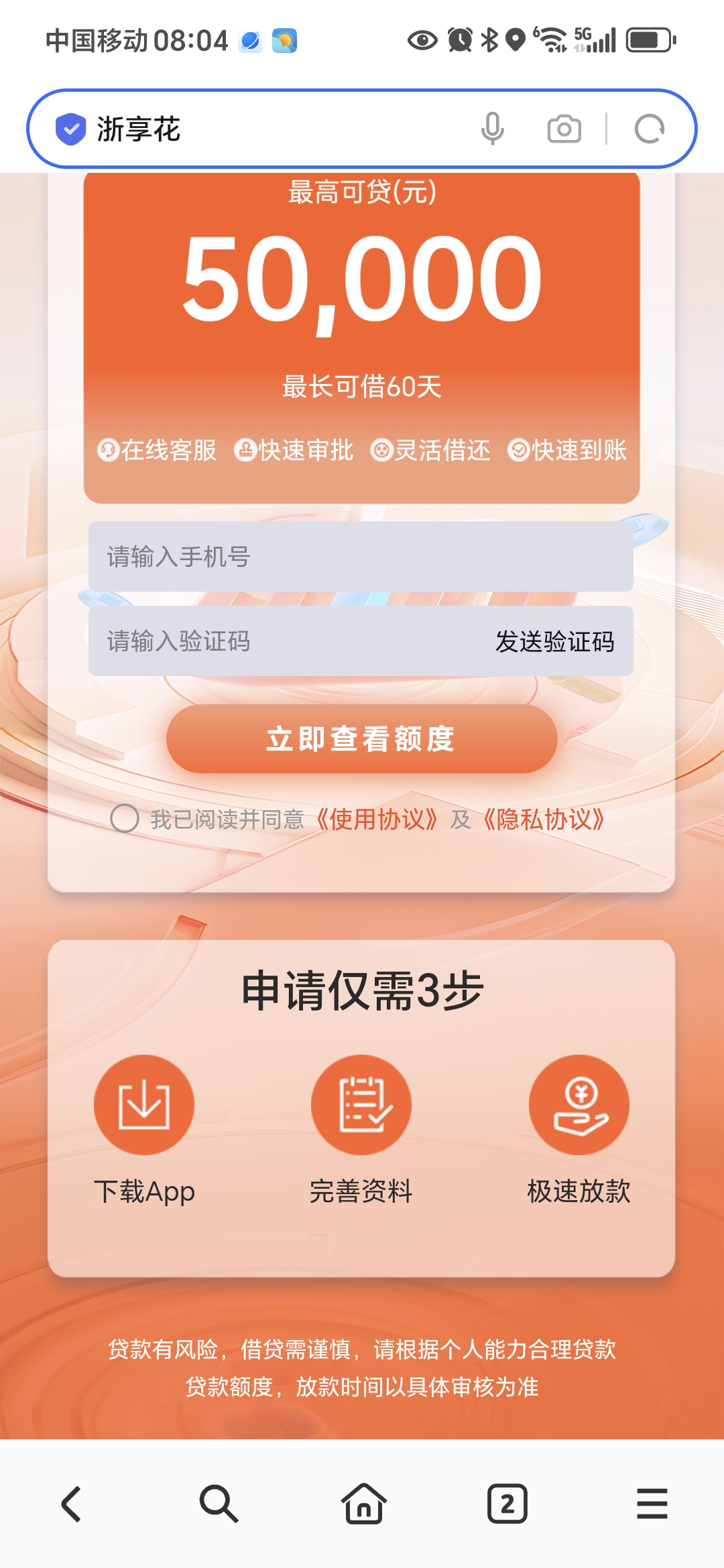Tap the 立即查看额度 button

[x=361, y=738]
